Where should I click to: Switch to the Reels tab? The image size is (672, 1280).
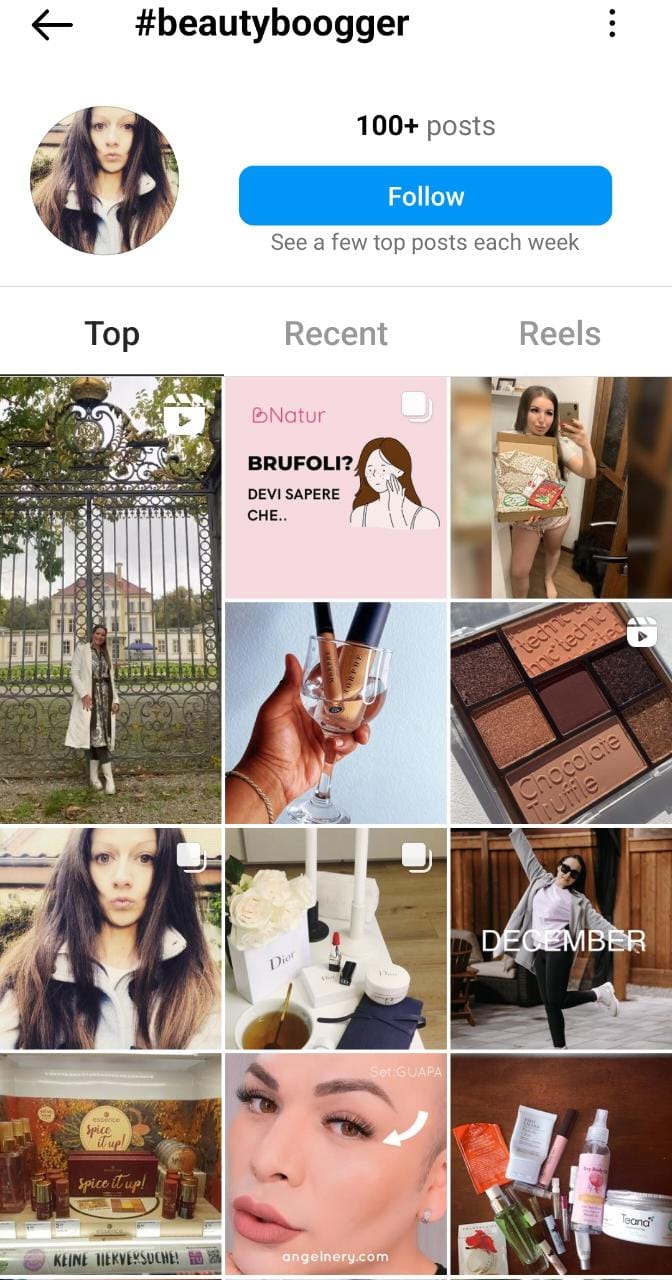559,334
